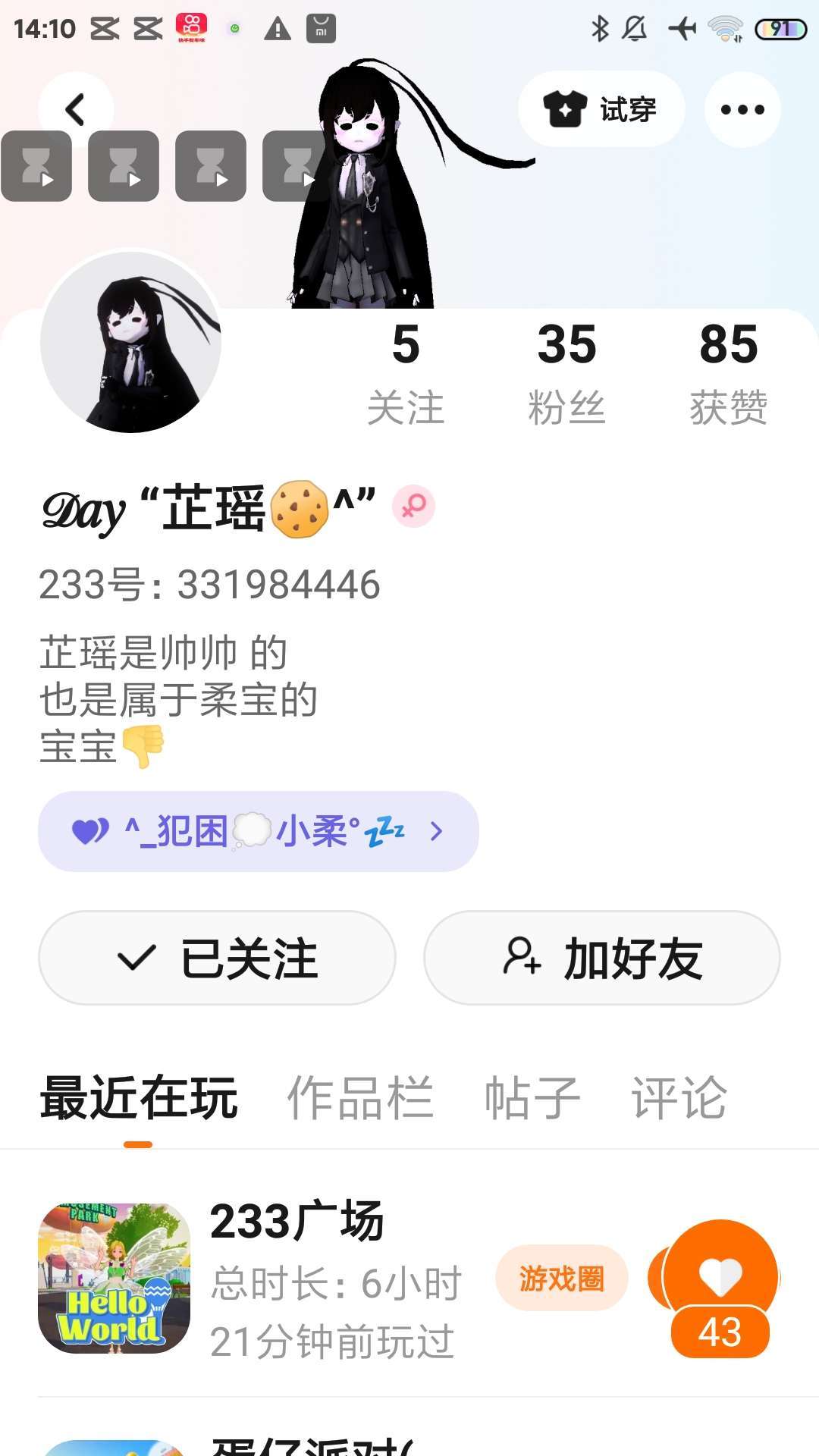
Task: Open the 粉丝 fans list
Action: (x=566, y=372)
